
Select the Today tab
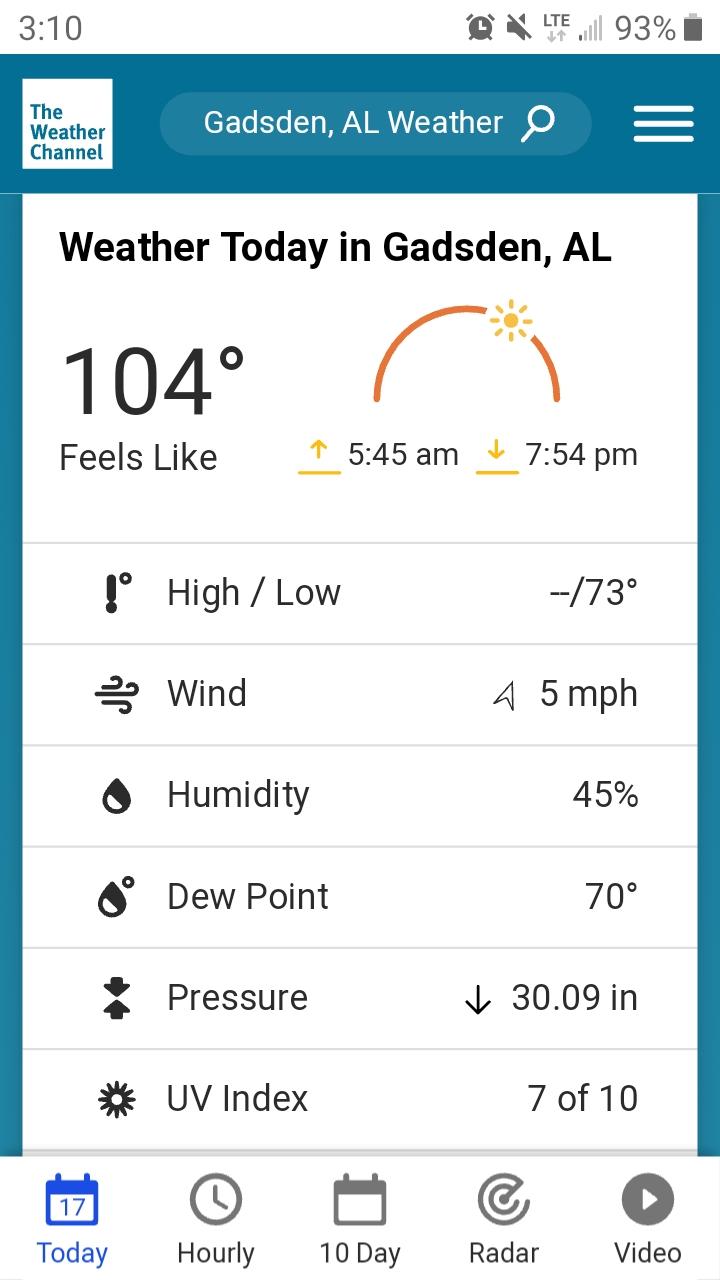point(72,1220)
